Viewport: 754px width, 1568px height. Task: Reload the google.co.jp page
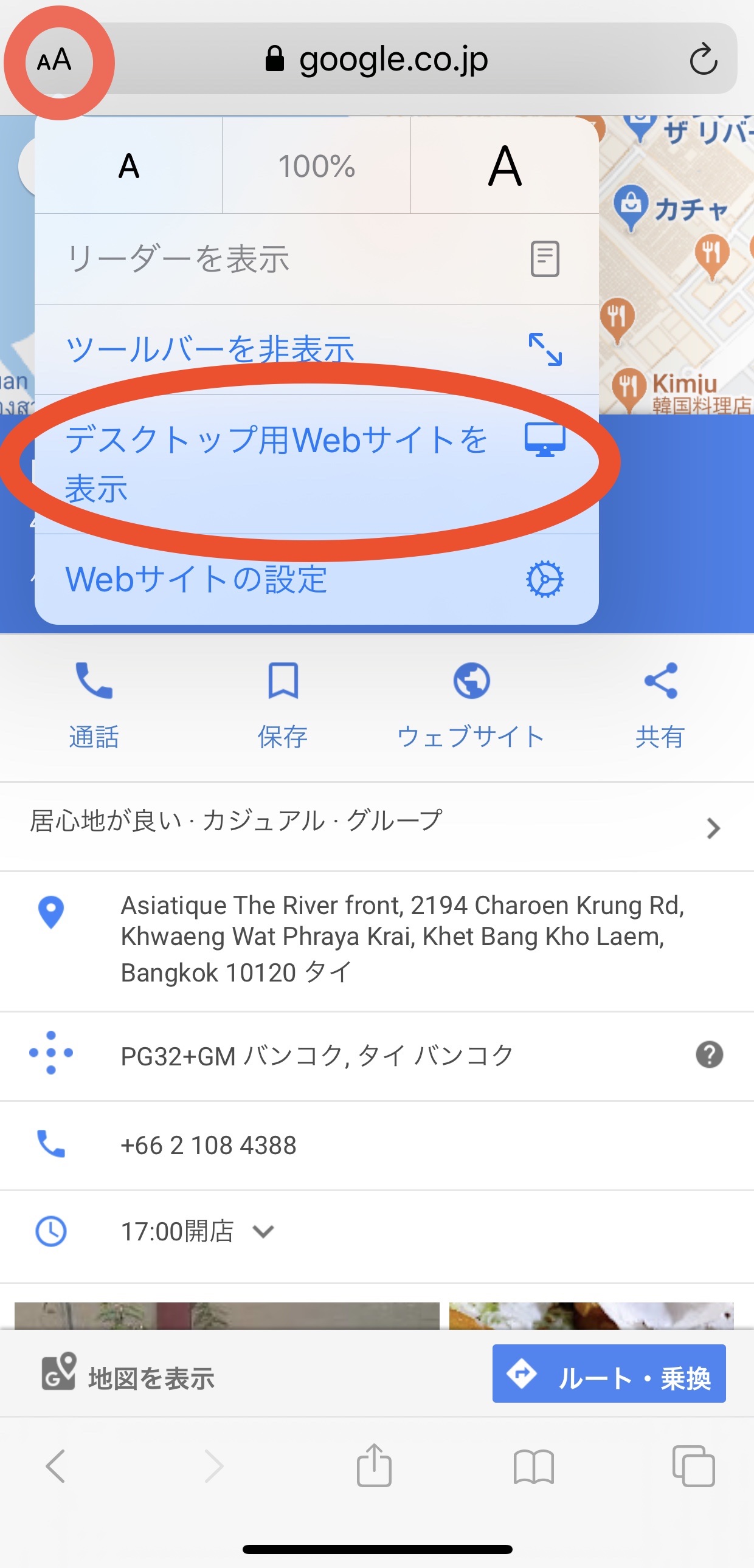(x=703, y=60)
